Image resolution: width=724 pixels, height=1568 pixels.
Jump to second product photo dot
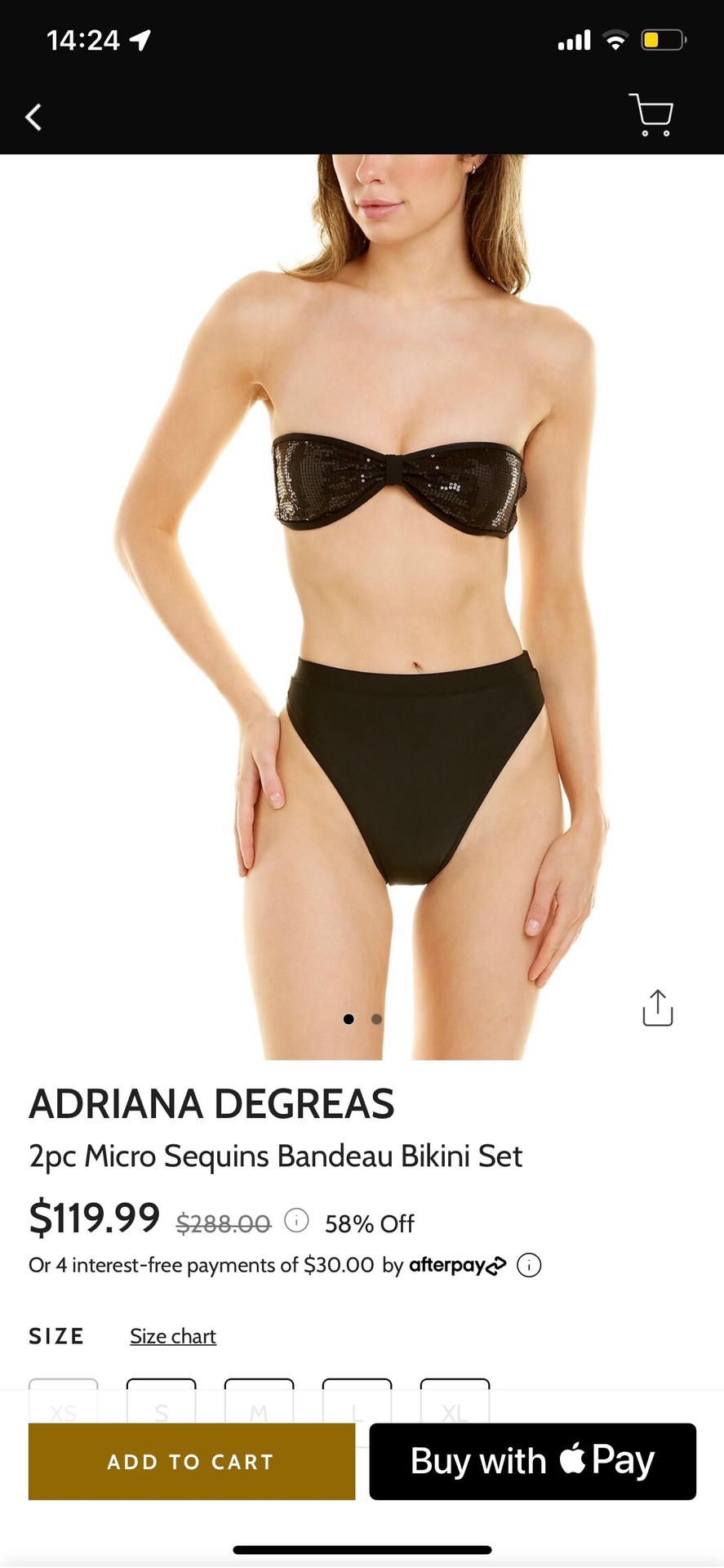pos(376,1019)
